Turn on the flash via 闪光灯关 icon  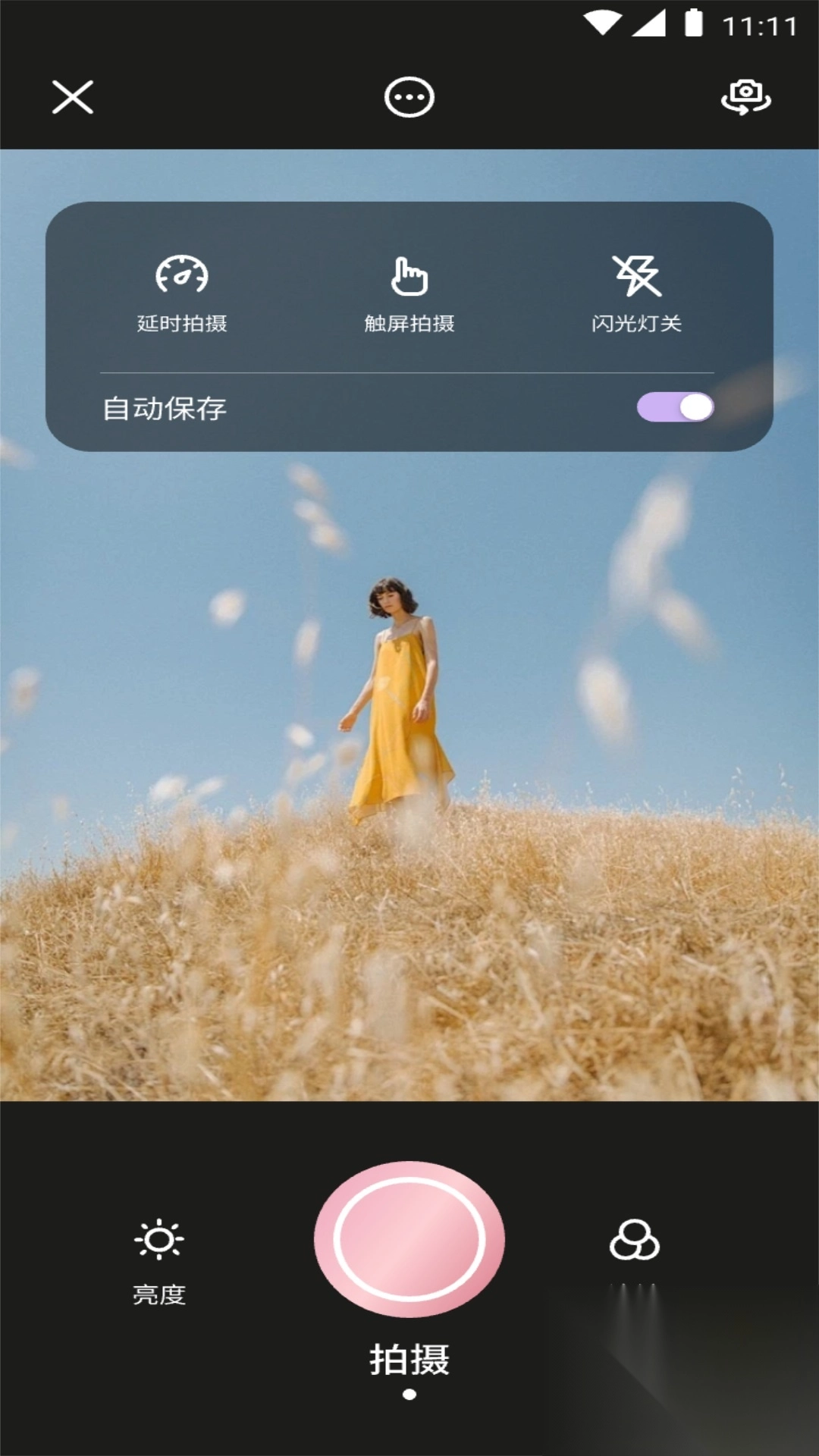637,277
